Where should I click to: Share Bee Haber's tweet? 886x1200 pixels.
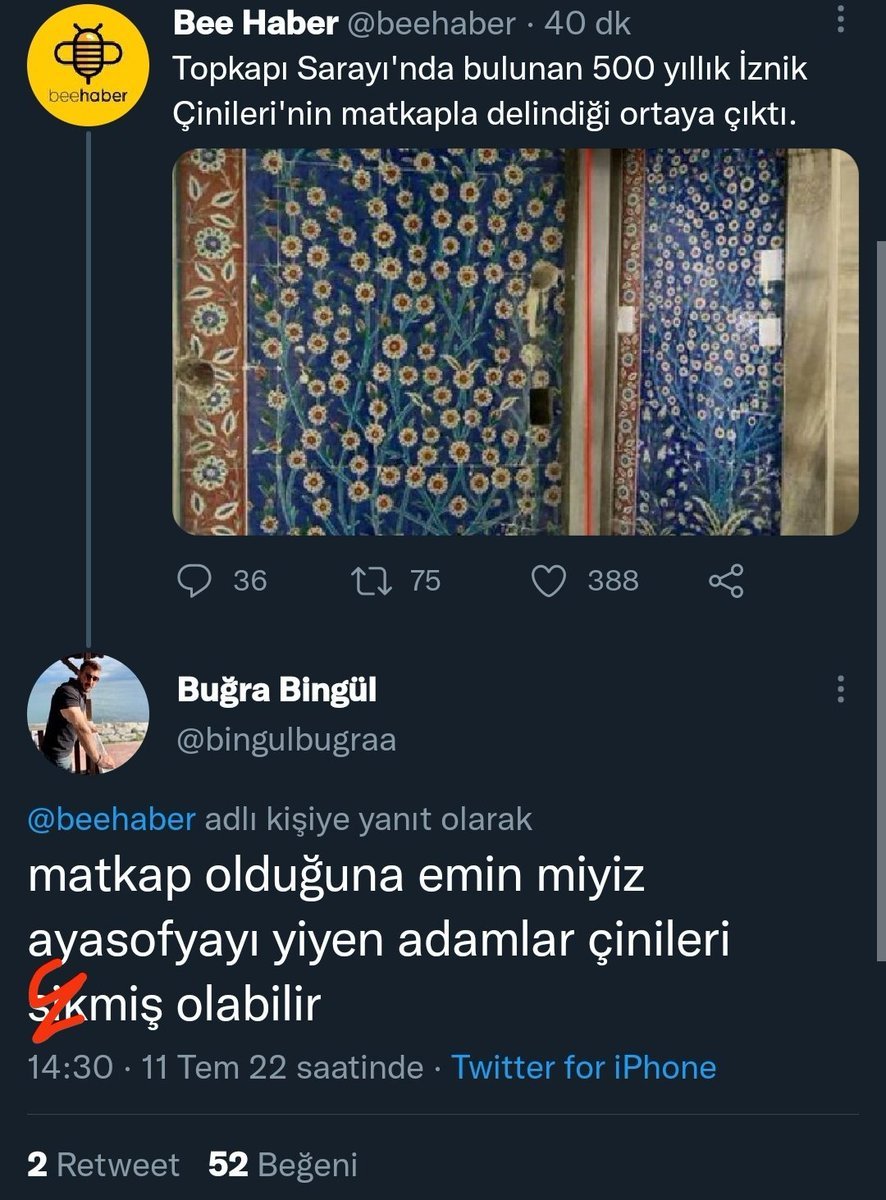coord(726,581)
